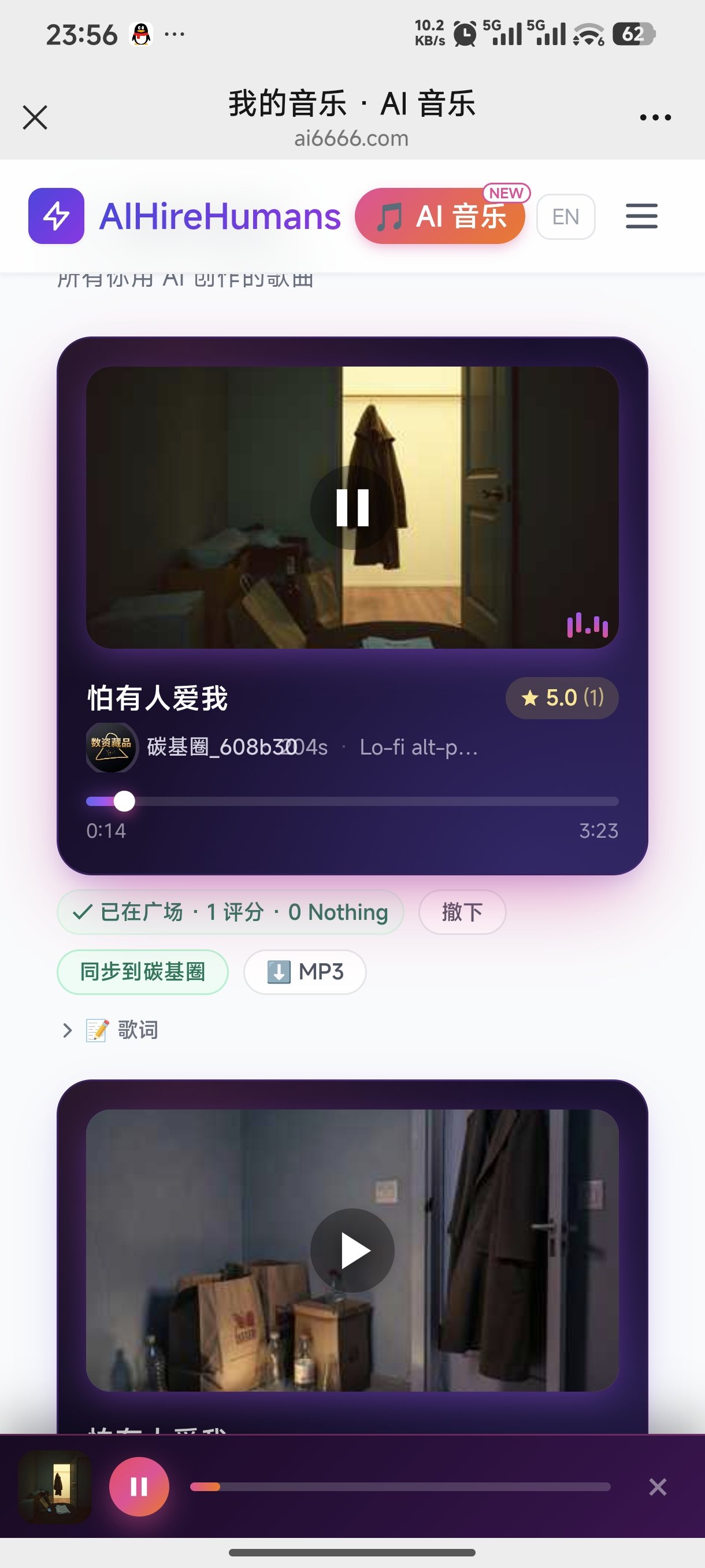This screenshot has width=705, height=1568.
Task: Pause playback in the bottom mini player
Action: click(x=139, y=1486)
